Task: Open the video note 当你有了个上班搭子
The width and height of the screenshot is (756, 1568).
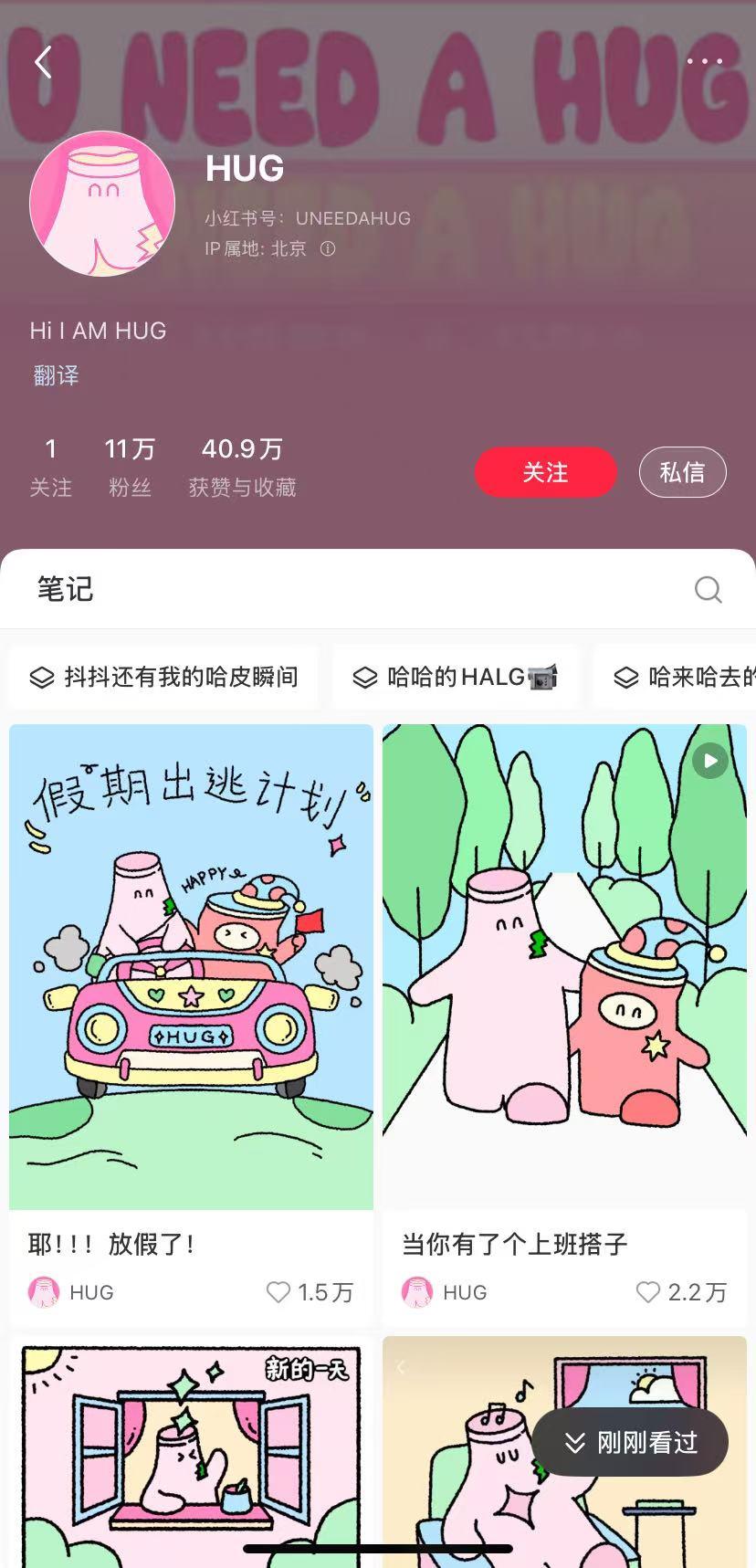Action: (564, 968)
